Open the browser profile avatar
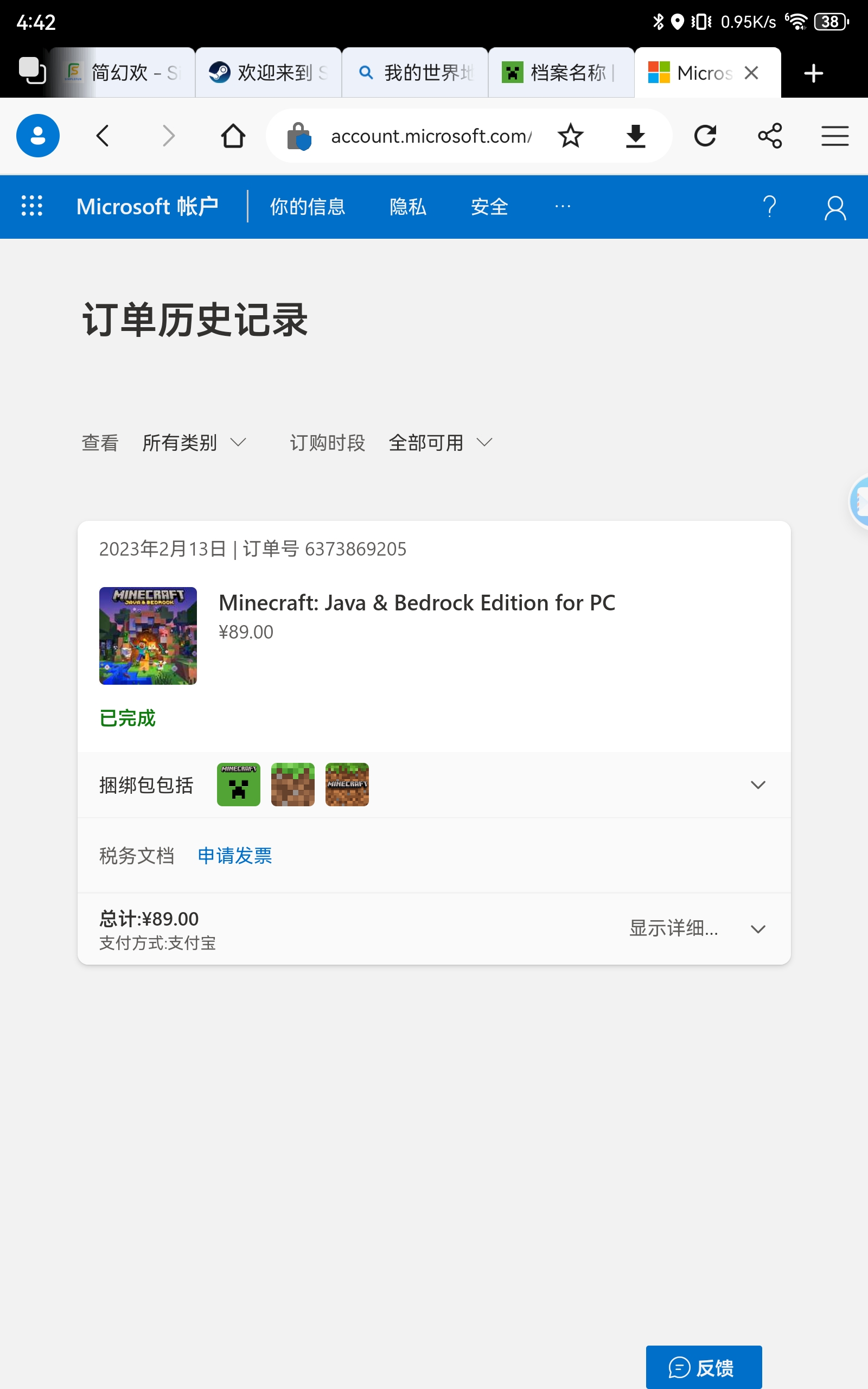Image resolution: width=868 pixels, height=1389 pixels. [38, 136]
